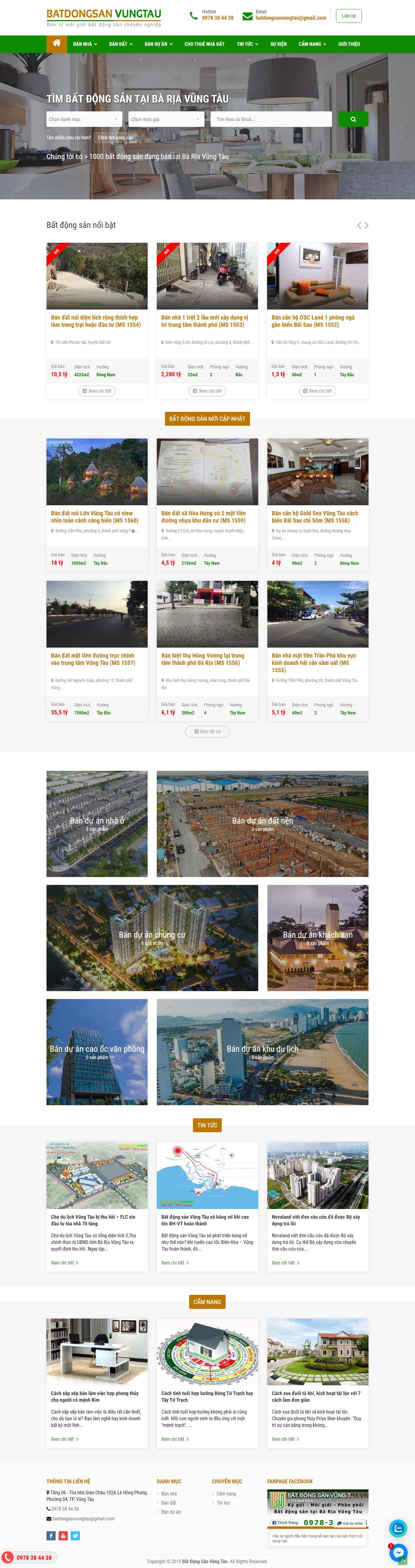Tap the home icon in navigation bar
The image size is (415, 1568).
[57, 43]
